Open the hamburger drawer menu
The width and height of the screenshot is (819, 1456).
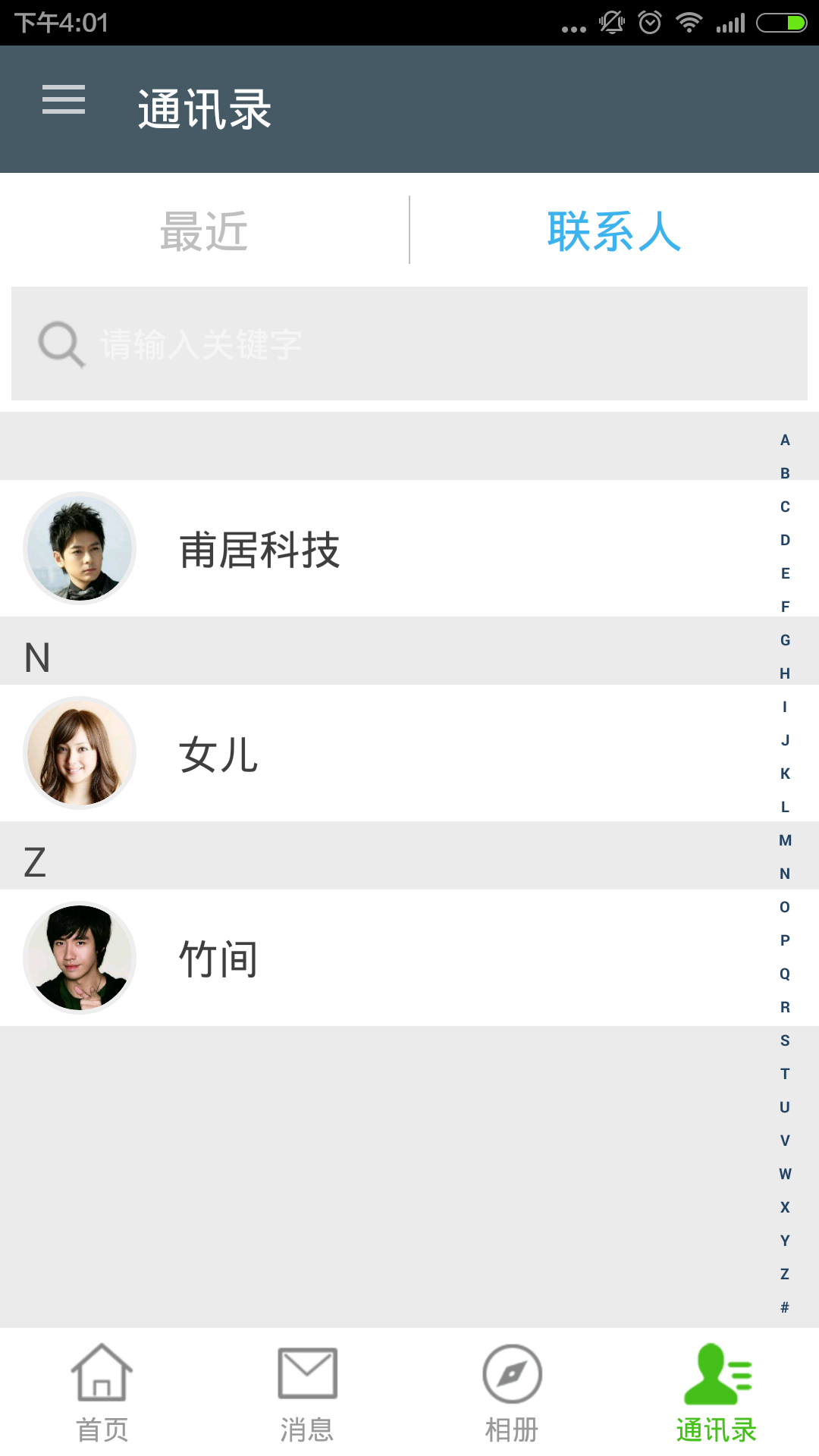click(x=64, y=100)
